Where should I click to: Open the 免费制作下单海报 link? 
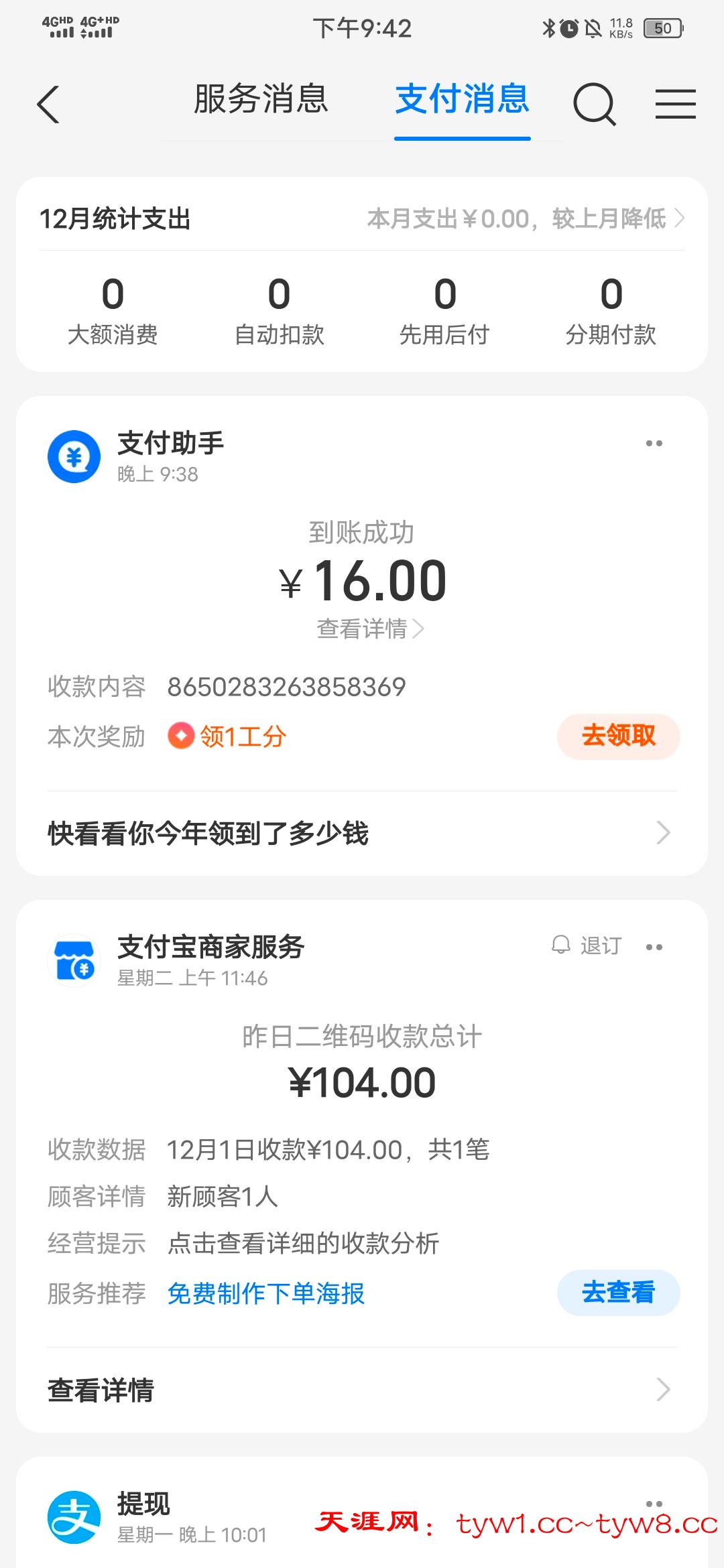265,1293
